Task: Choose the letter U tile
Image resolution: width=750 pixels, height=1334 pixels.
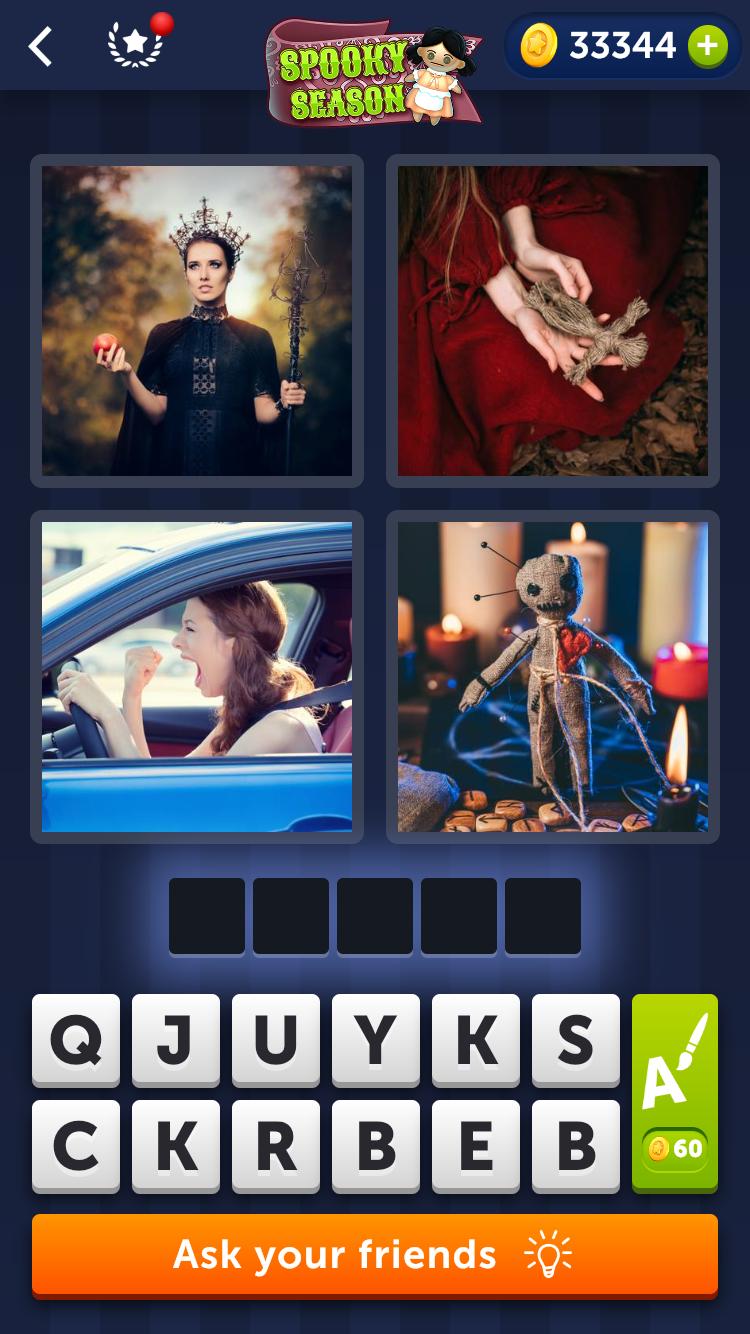Action: coord(276,1040)
